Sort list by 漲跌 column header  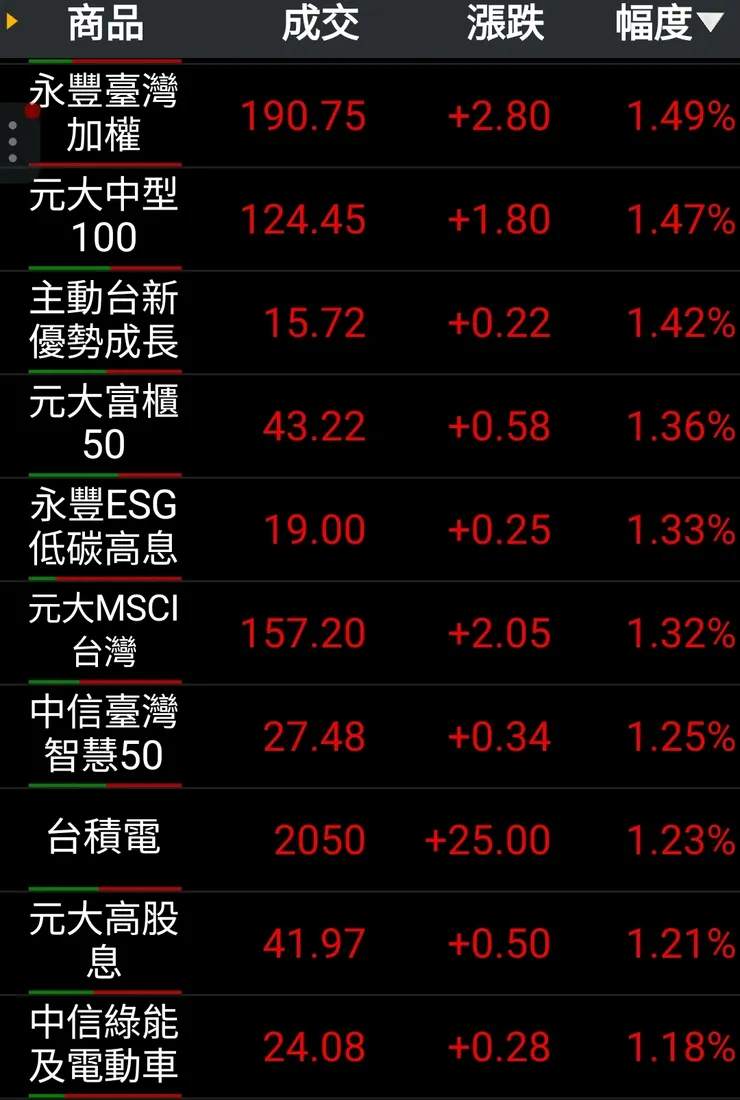(505, 24)
